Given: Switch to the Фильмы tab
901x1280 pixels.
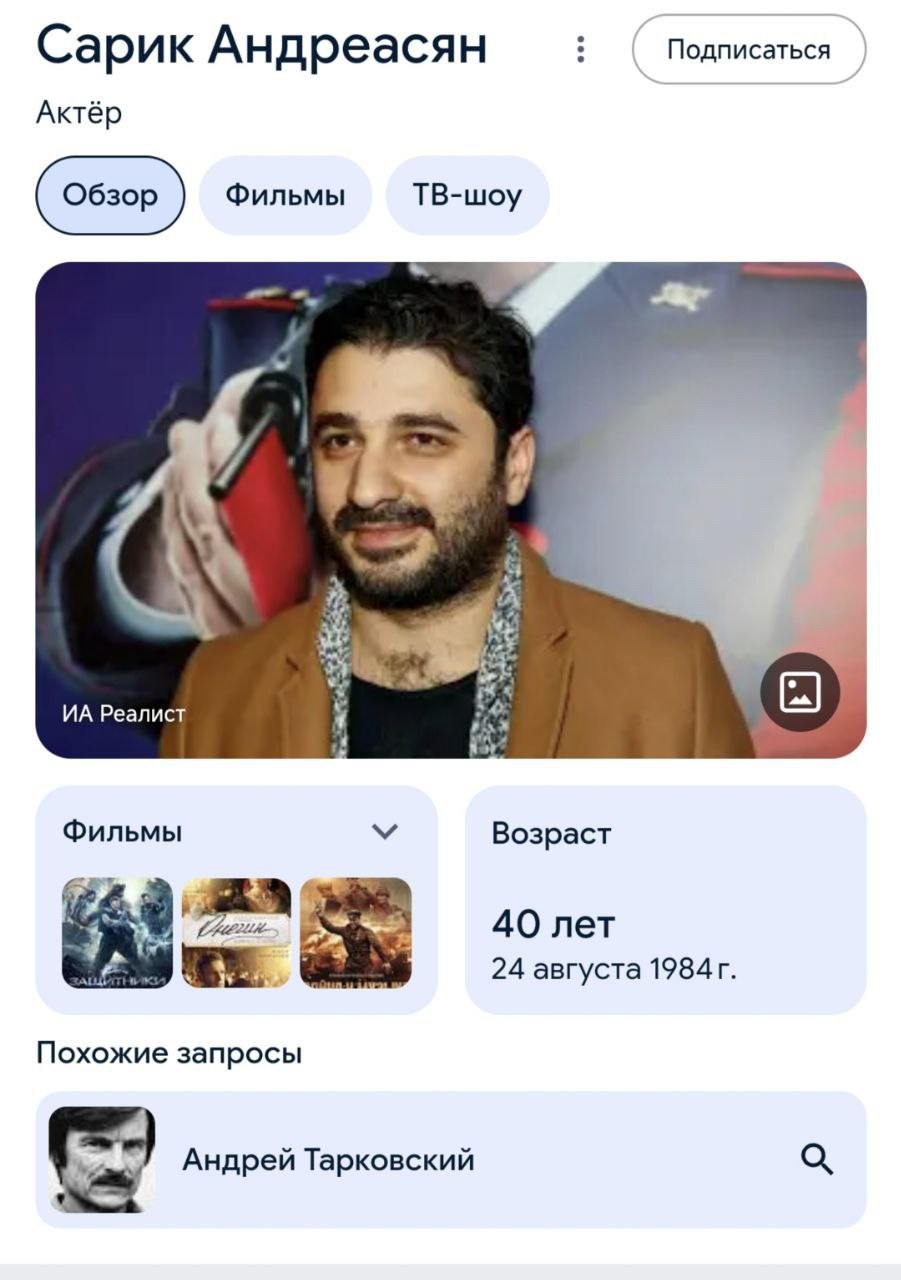Looking at the screenshot, I should point(285,195).
